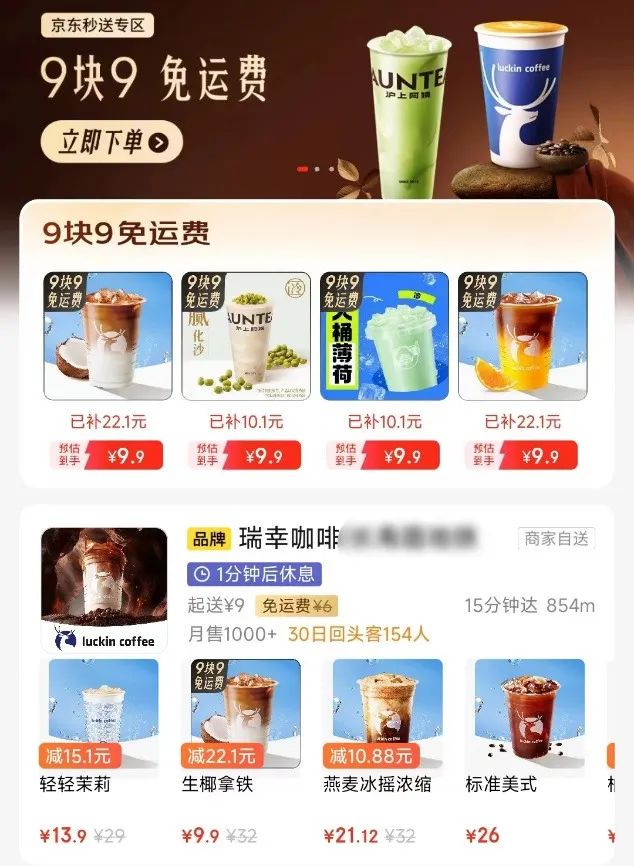The height and width of the screenshot is (866, 634).
Task: Open the 大桶薄荷 mint drink deal
Action: point(384,337)
